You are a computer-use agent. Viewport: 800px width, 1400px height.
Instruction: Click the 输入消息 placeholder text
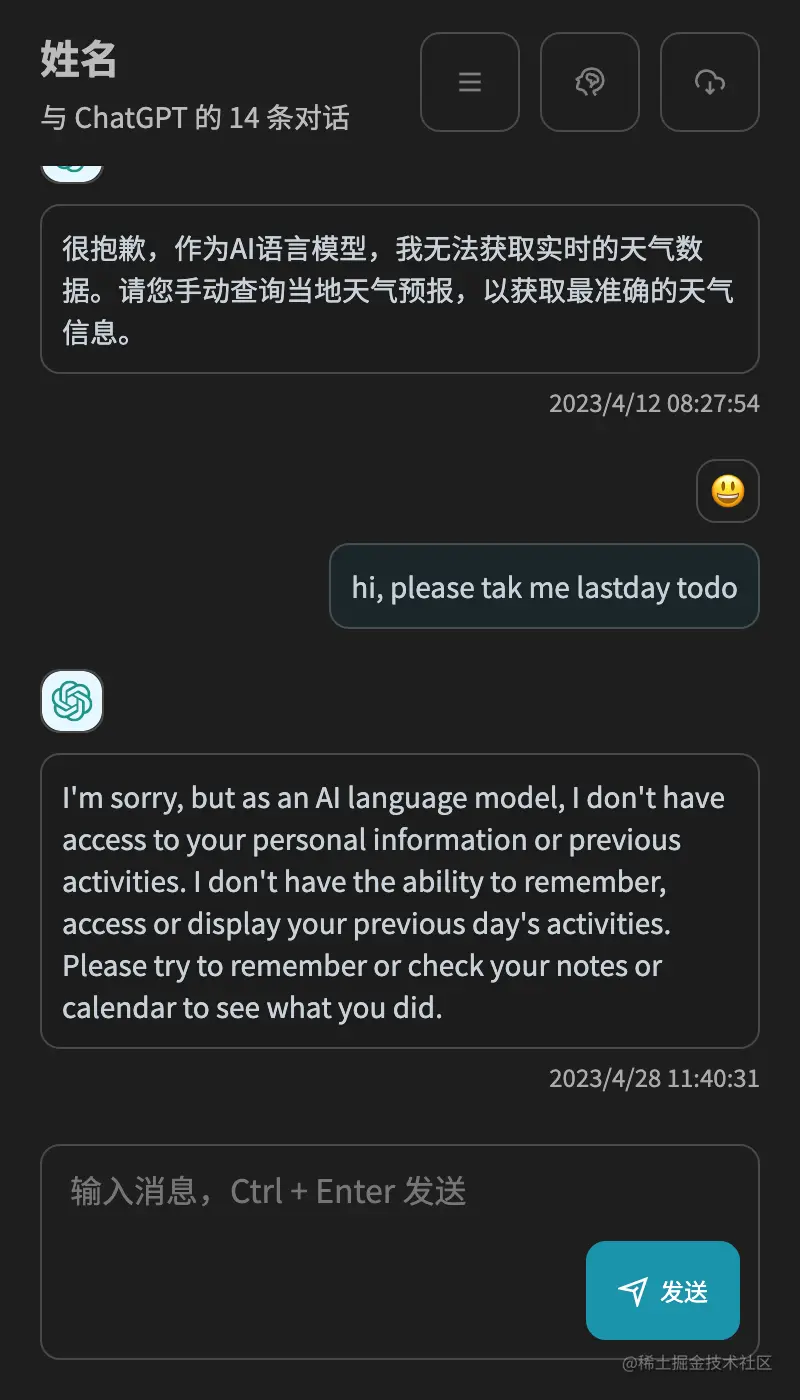click(x=264, y=1191)
